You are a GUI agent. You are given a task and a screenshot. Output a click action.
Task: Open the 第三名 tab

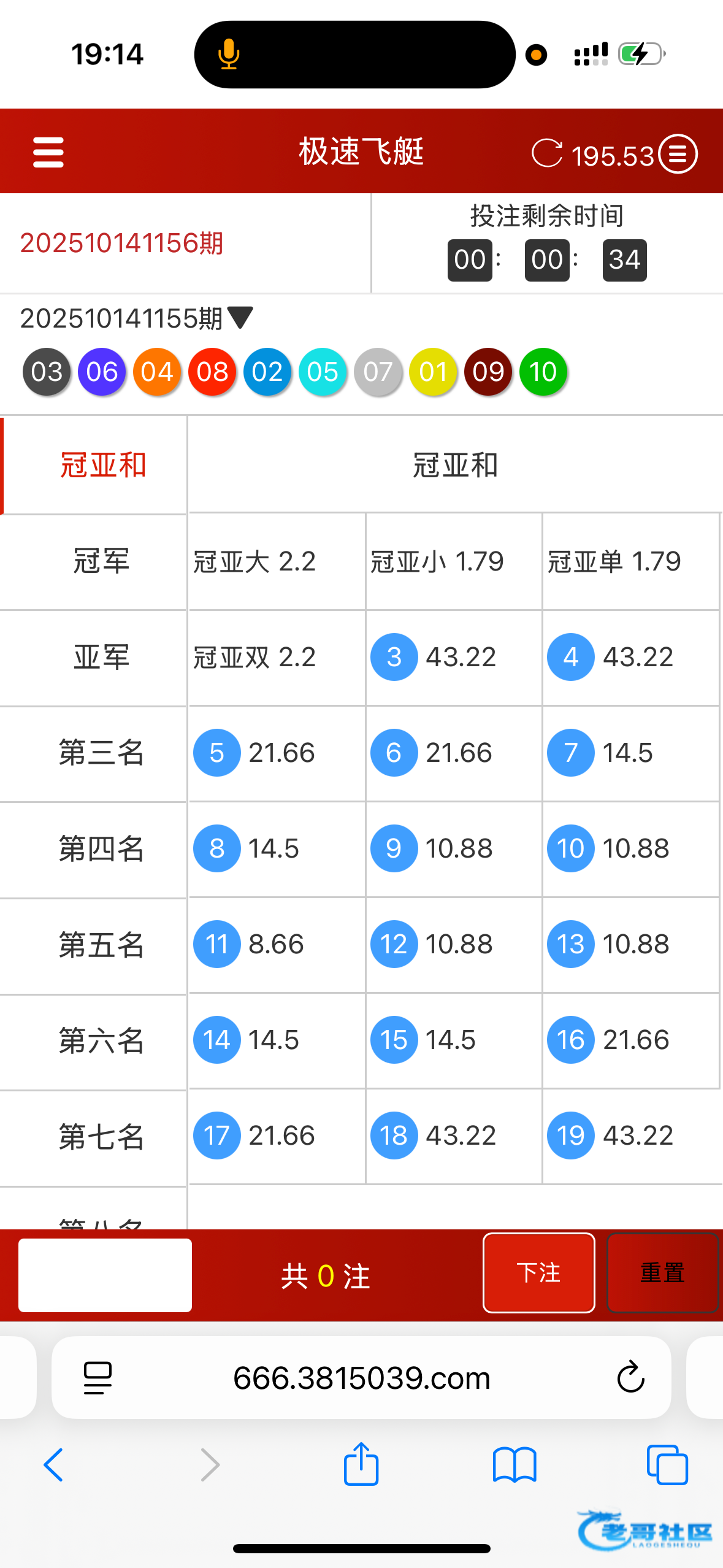pos(101,753)
